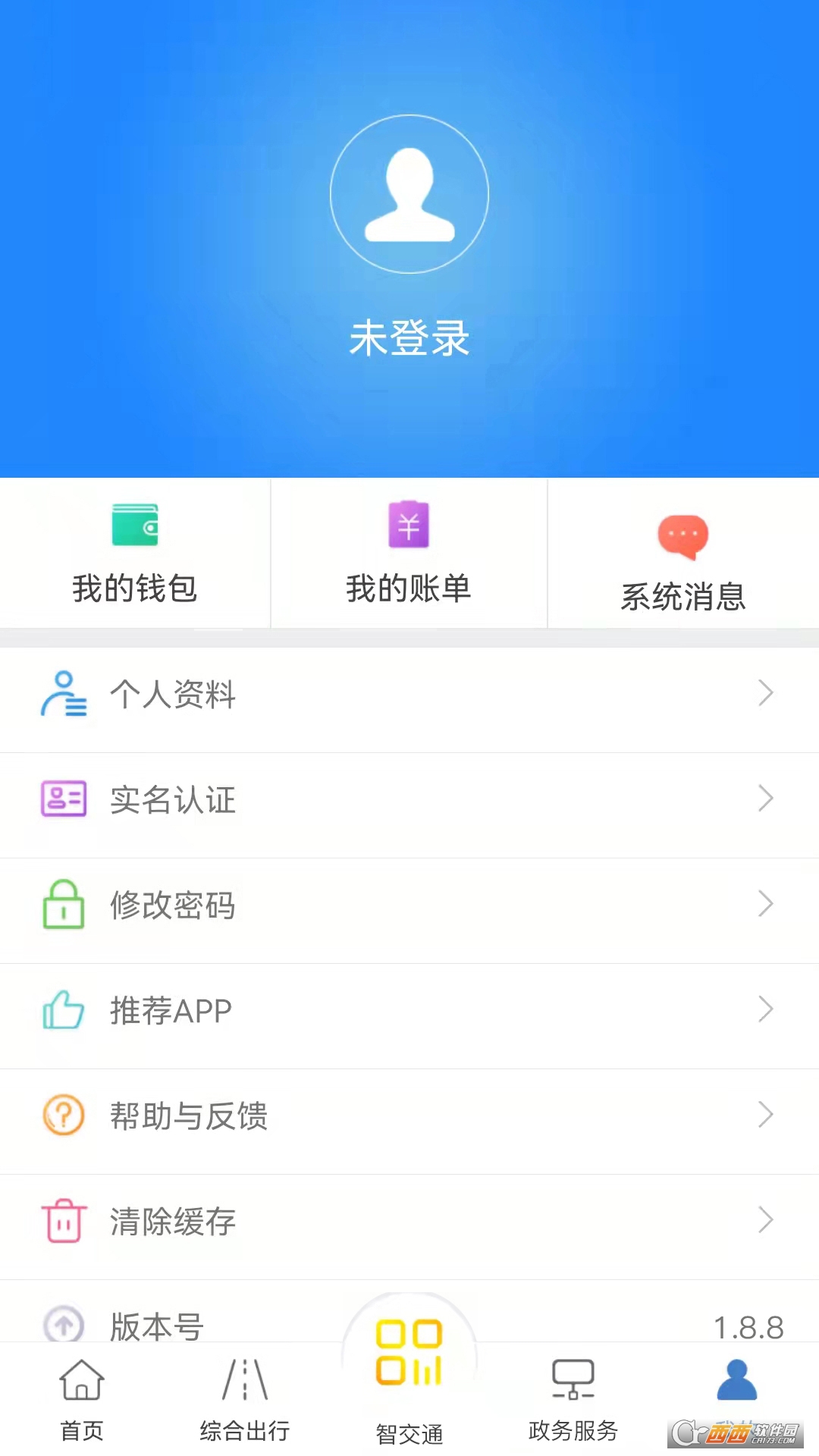
Task: Switch to the 首页 home tab
Action: click(82, 1400)
